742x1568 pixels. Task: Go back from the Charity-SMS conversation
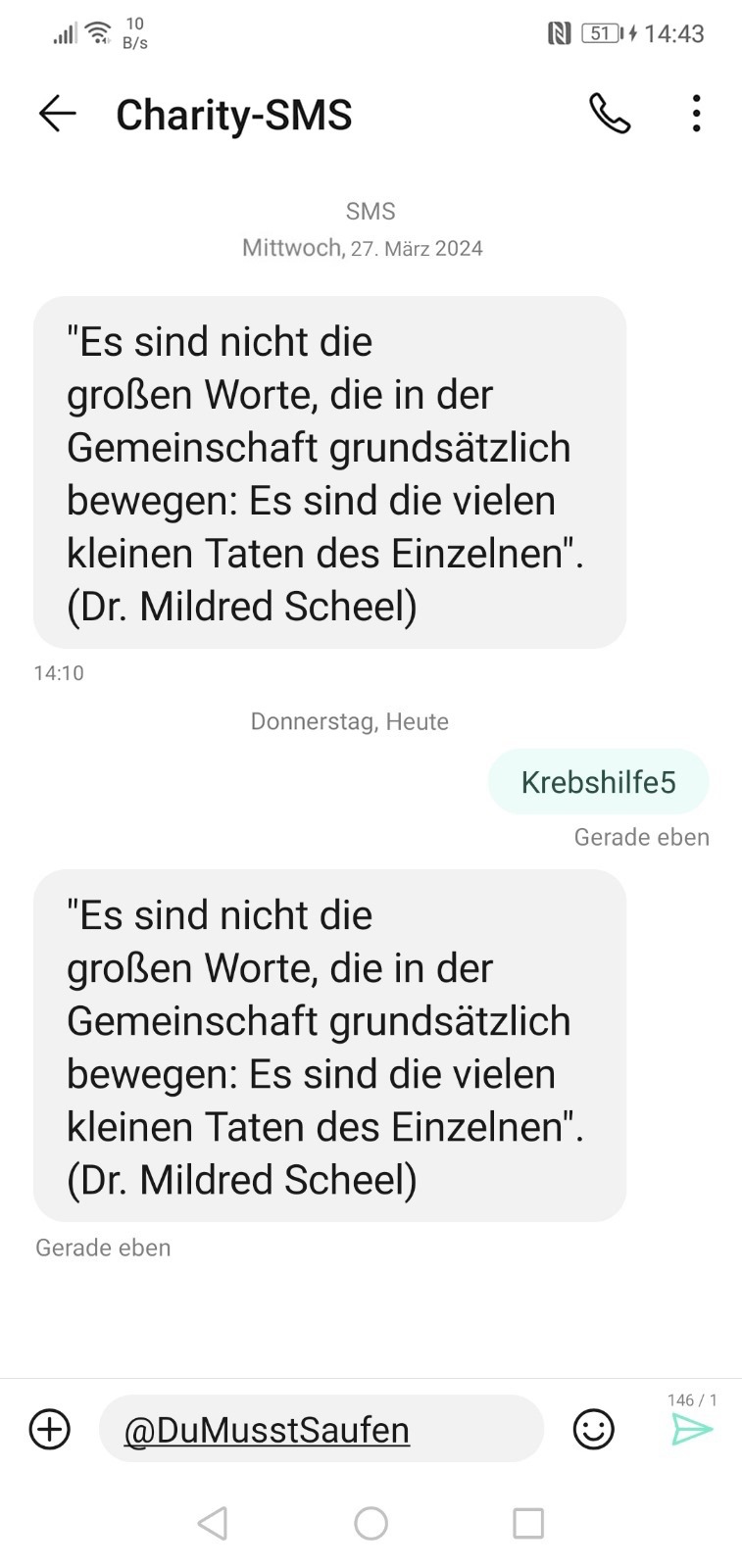tap(57, 114)
